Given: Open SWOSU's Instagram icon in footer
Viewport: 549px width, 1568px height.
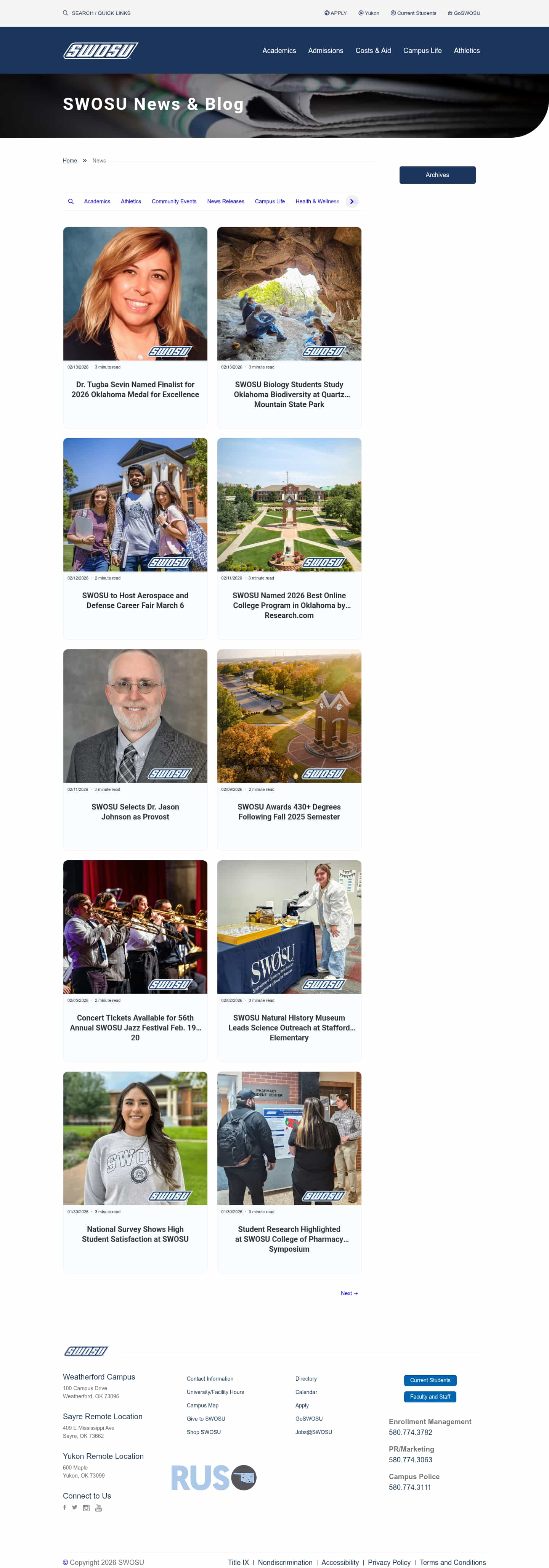Looking at the screenshot, I should click(86, 1508).
